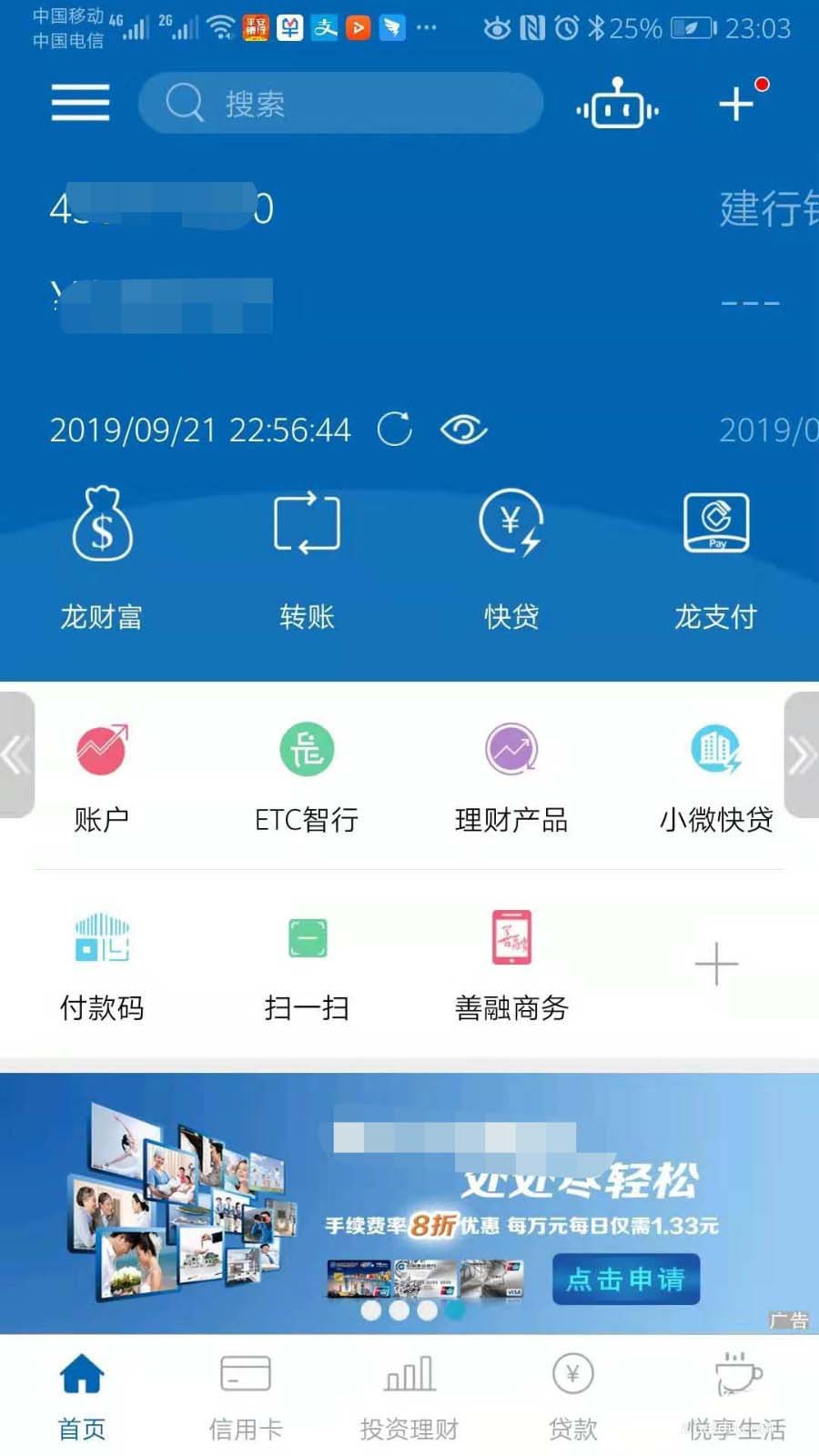
Task: Launch 扫一扫 scanner
Action: pos(307,965)
